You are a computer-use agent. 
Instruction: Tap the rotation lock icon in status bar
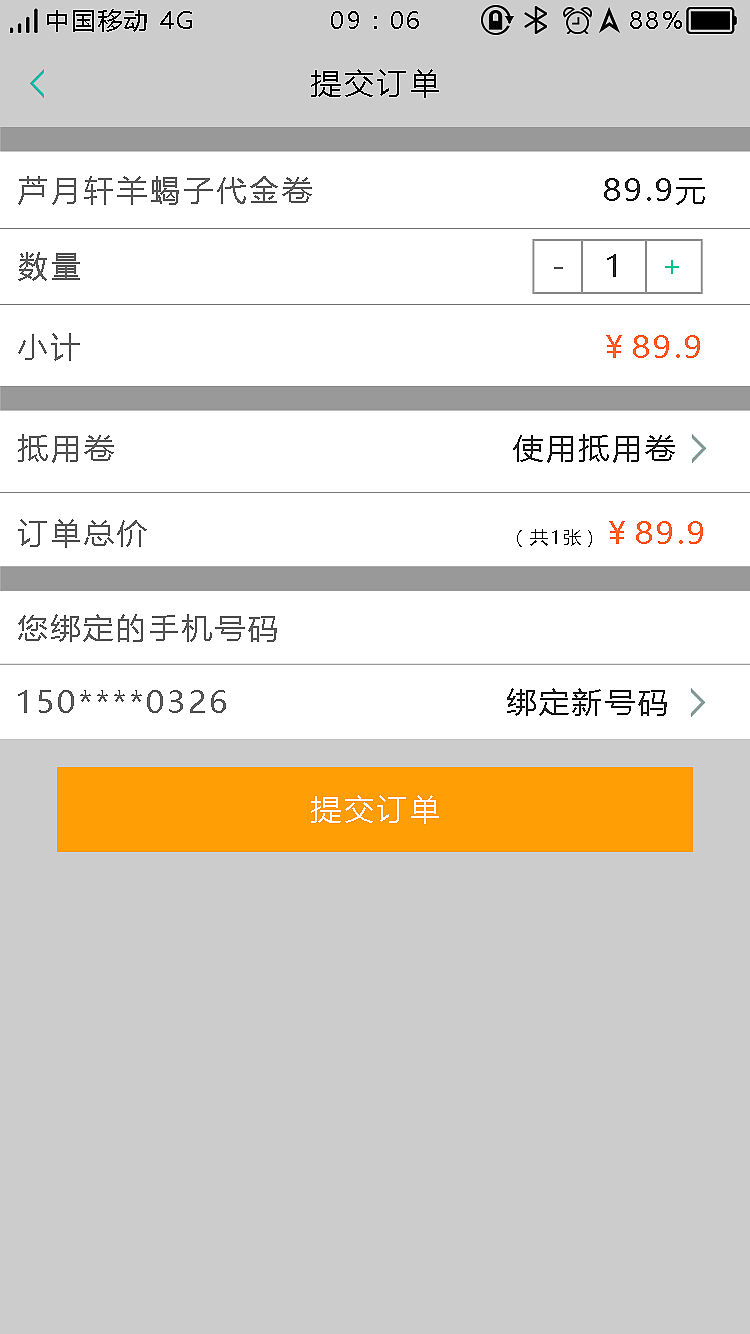pos(497,21)
